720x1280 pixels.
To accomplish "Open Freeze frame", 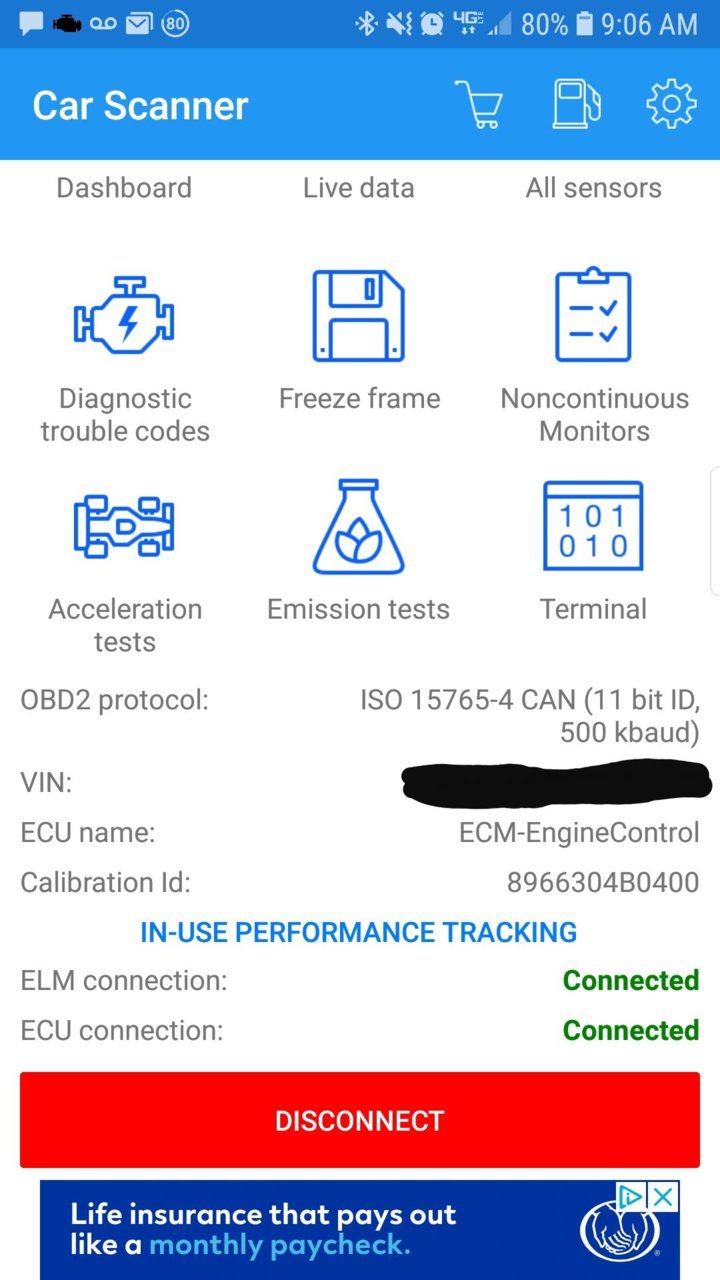I will point(359,342).
